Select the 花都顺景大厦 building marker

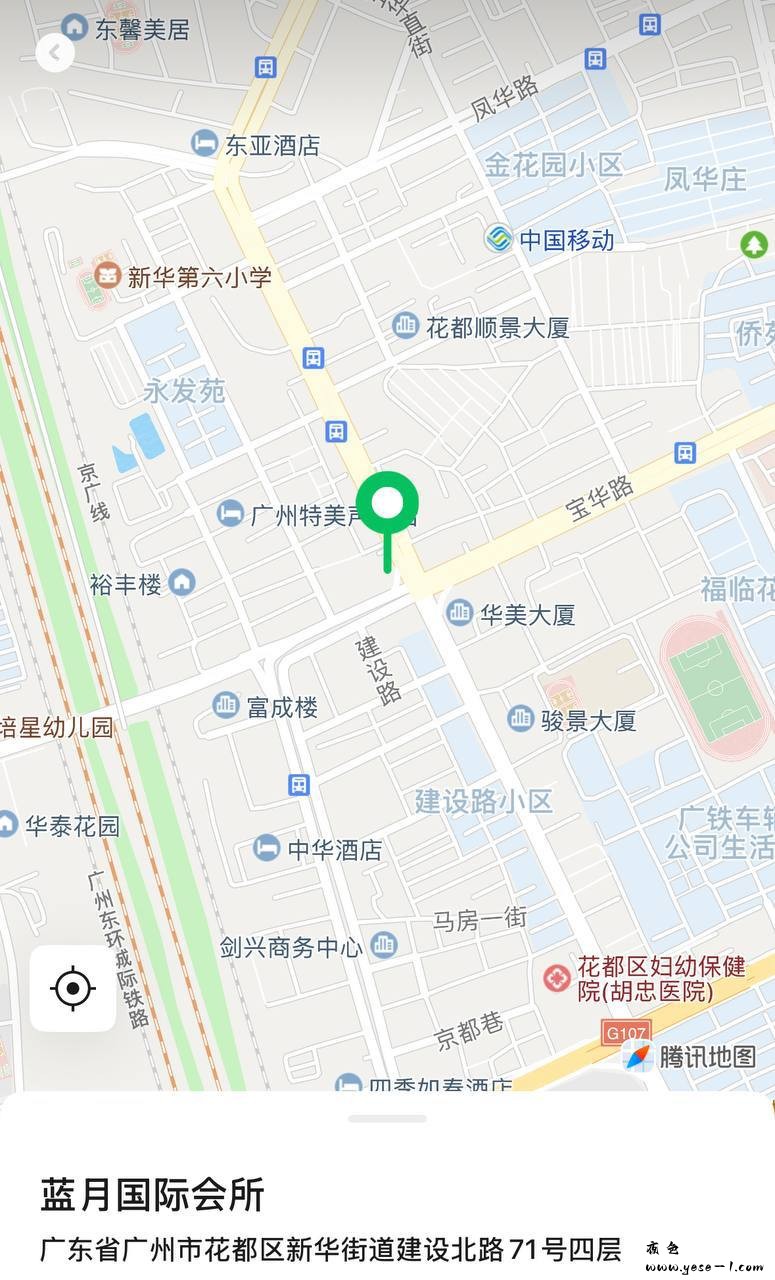pyautogui.click(x=405, y=325)
